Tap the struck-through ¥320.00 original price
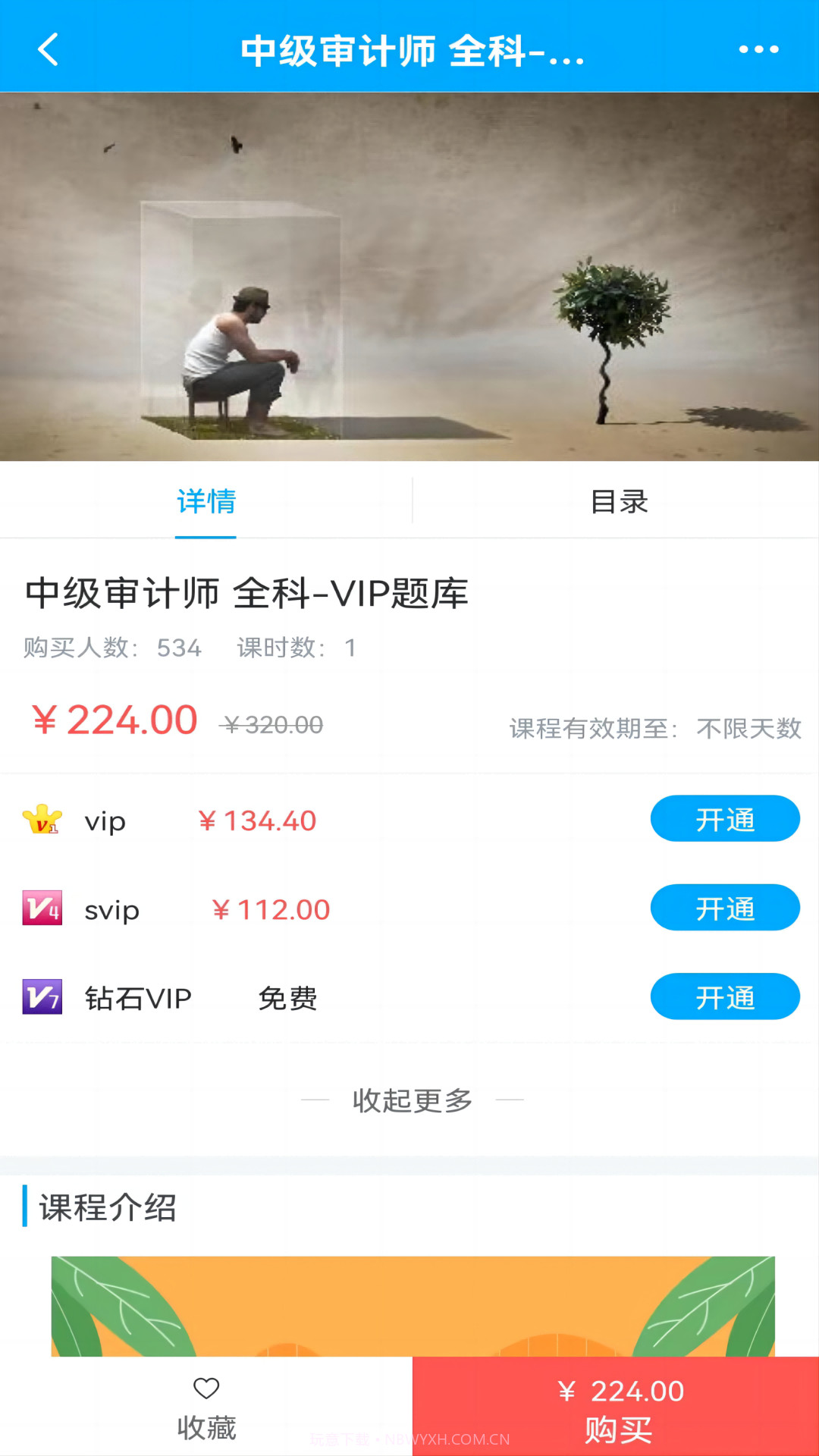This screenshot has width=819, height=1456. (x=270, y=724)
